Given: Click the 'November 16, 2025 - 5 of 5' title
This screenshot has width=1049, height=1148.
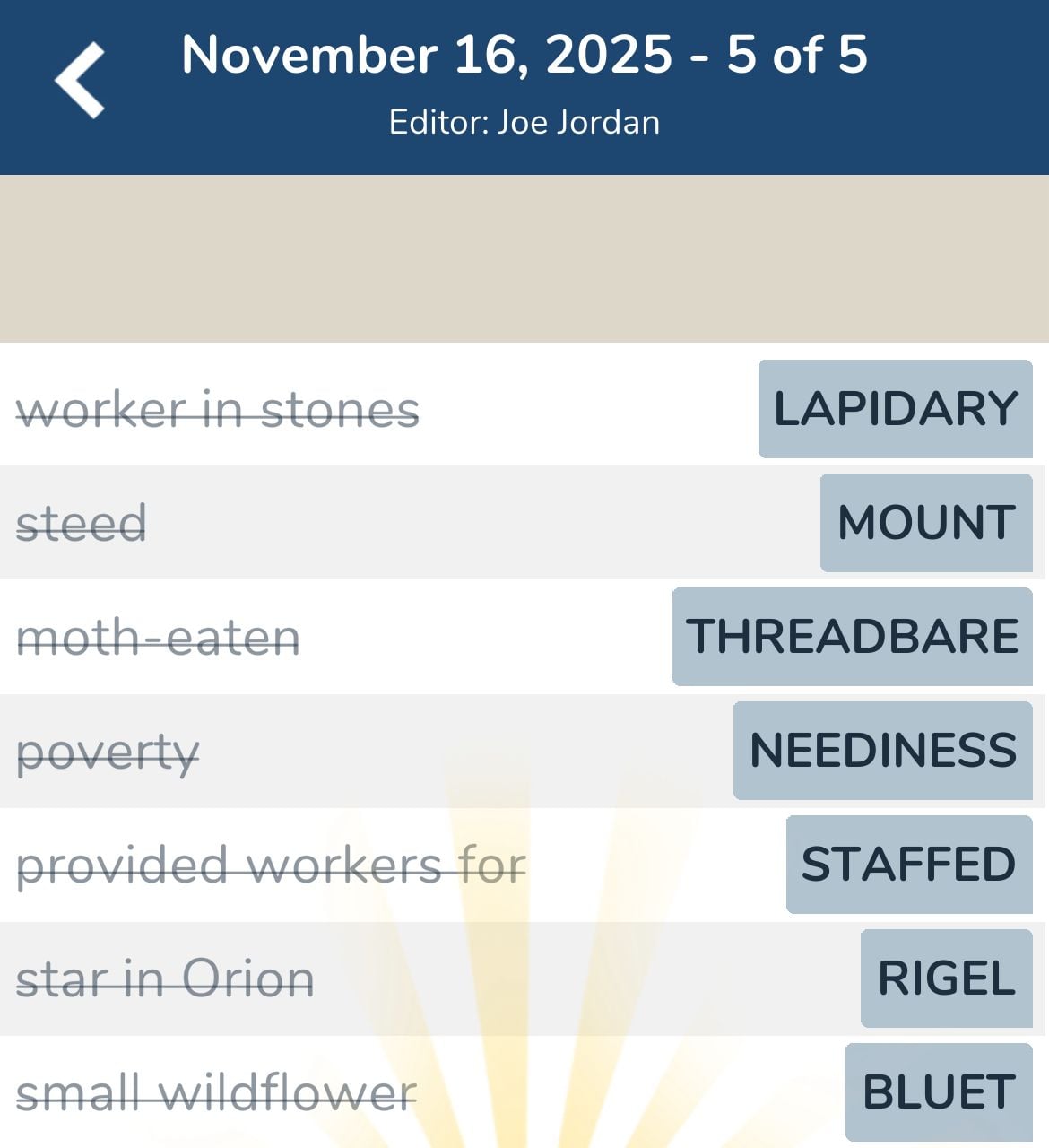Looking at the screenshot, I should [x=524, y=54].
